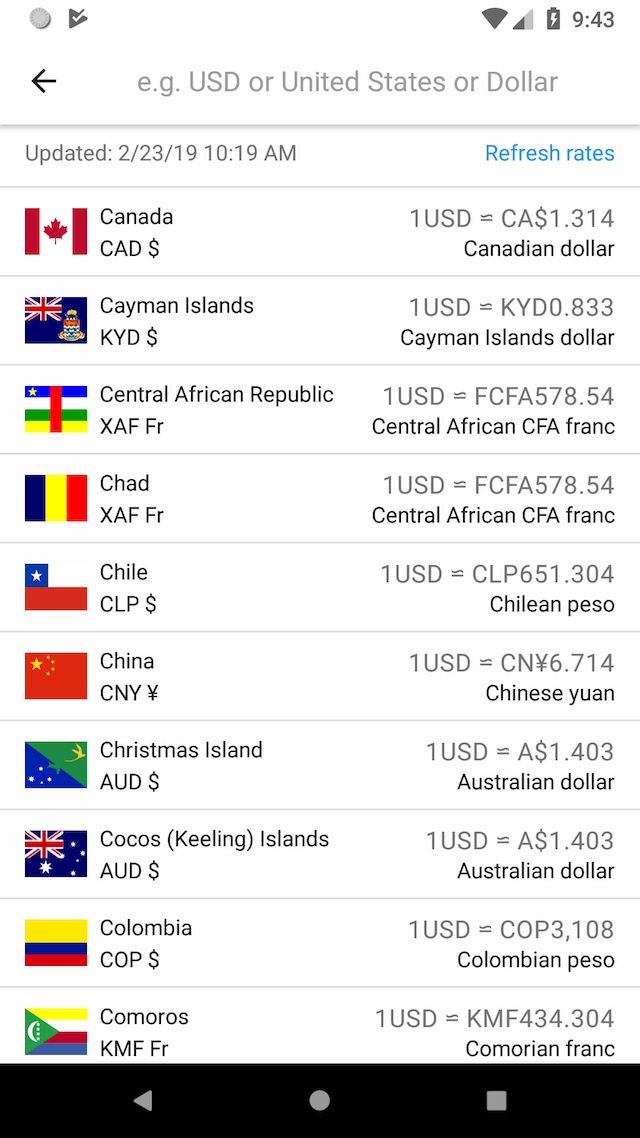The image size is (640, 1138).
Task: Select Colombia COP peso
Action: click(x=320, y=943)
